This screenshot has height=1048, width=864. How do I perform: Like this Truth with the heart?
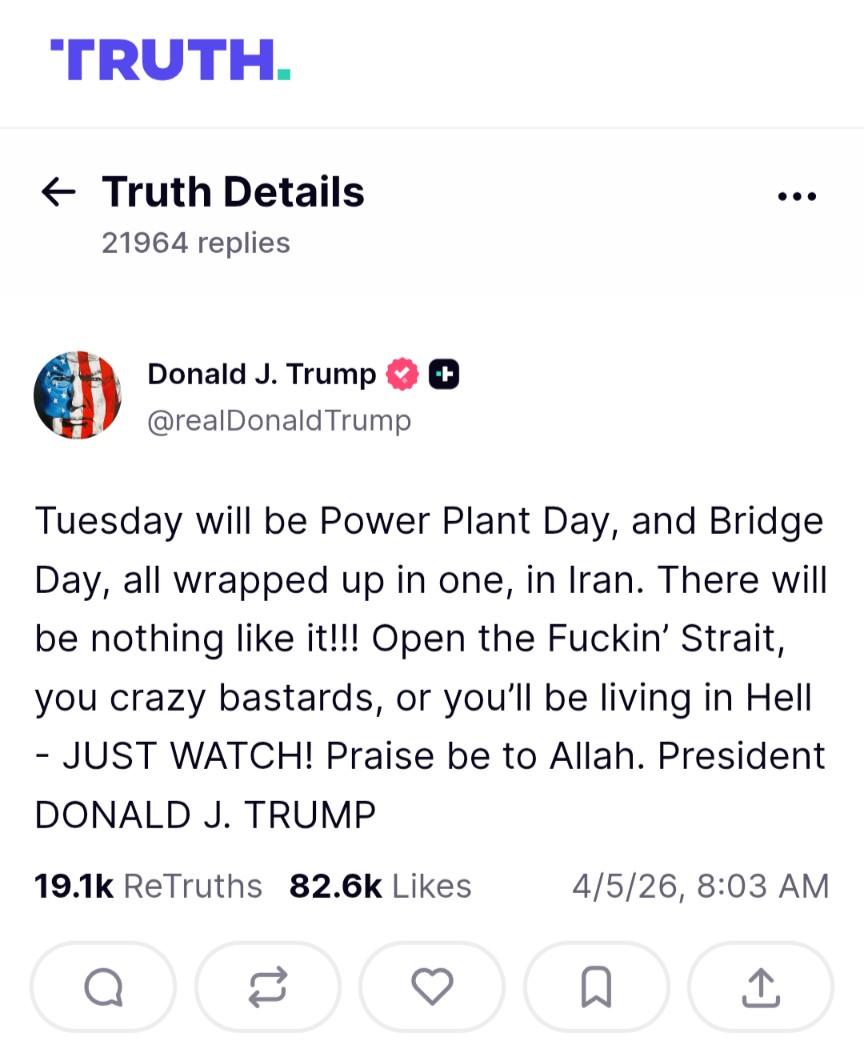point(432,987)
